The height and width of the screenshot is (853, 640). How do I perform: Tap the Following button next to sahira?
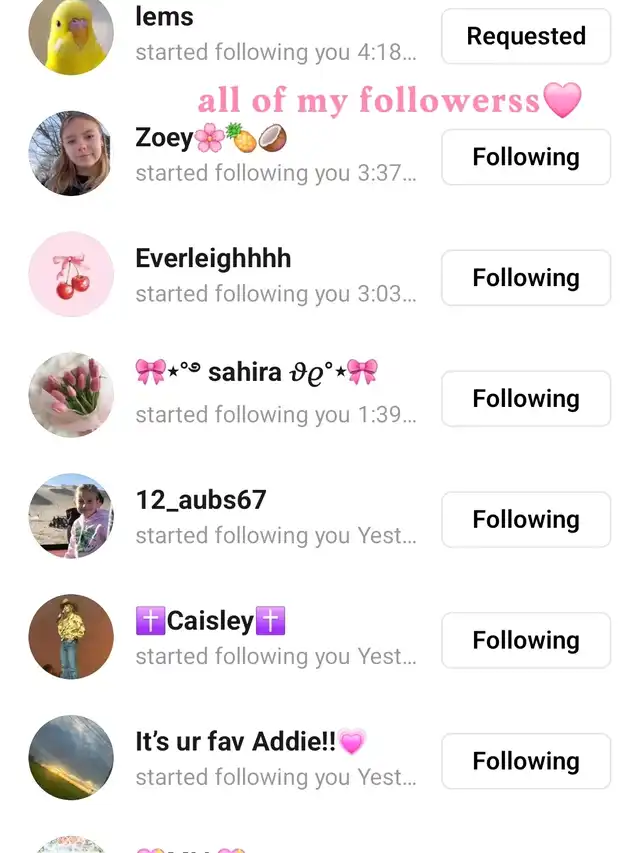(x=525, y=399)
